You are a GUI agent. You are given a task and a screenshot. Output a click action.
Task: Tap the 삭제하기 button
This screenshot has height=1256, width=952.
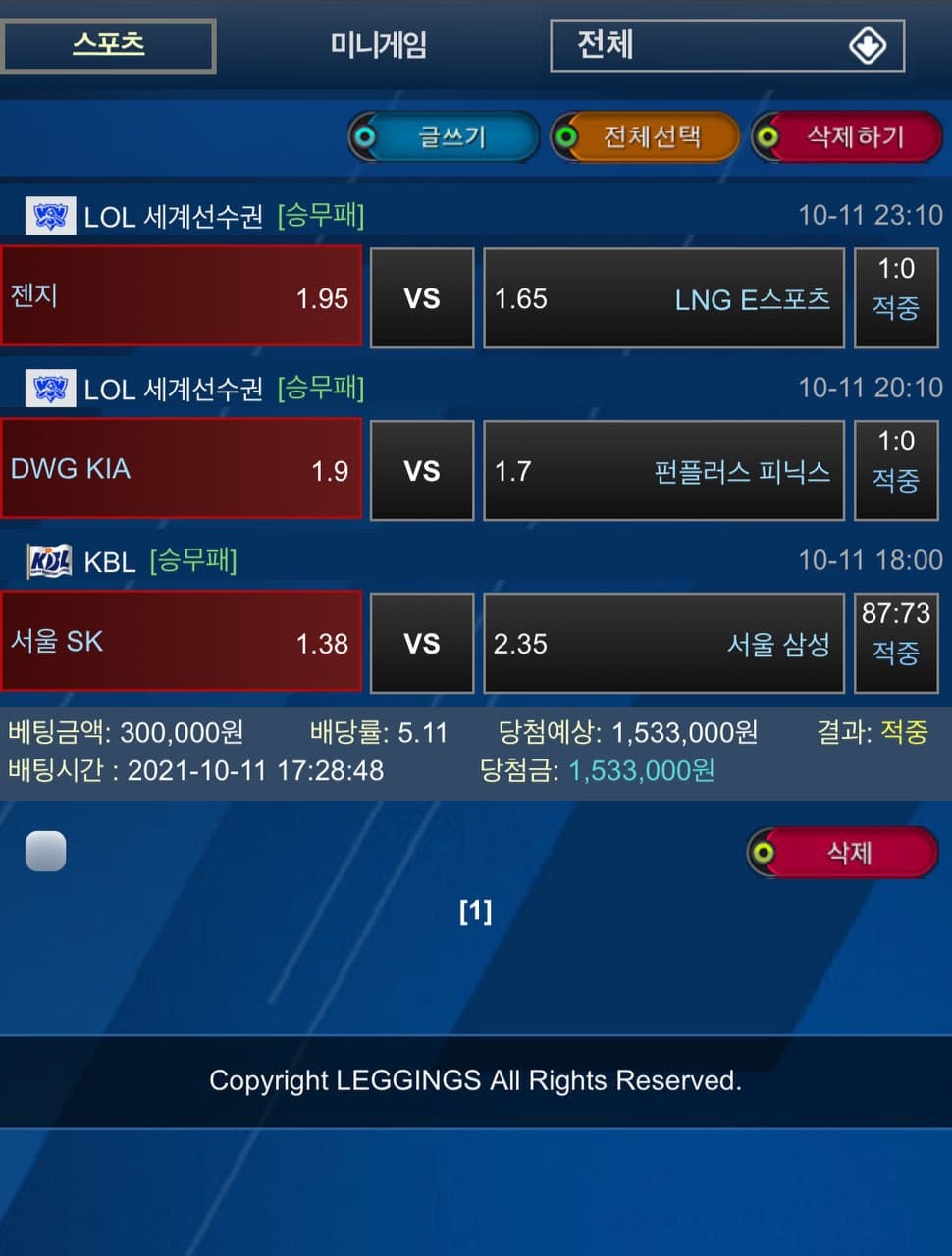click(847, 136)
